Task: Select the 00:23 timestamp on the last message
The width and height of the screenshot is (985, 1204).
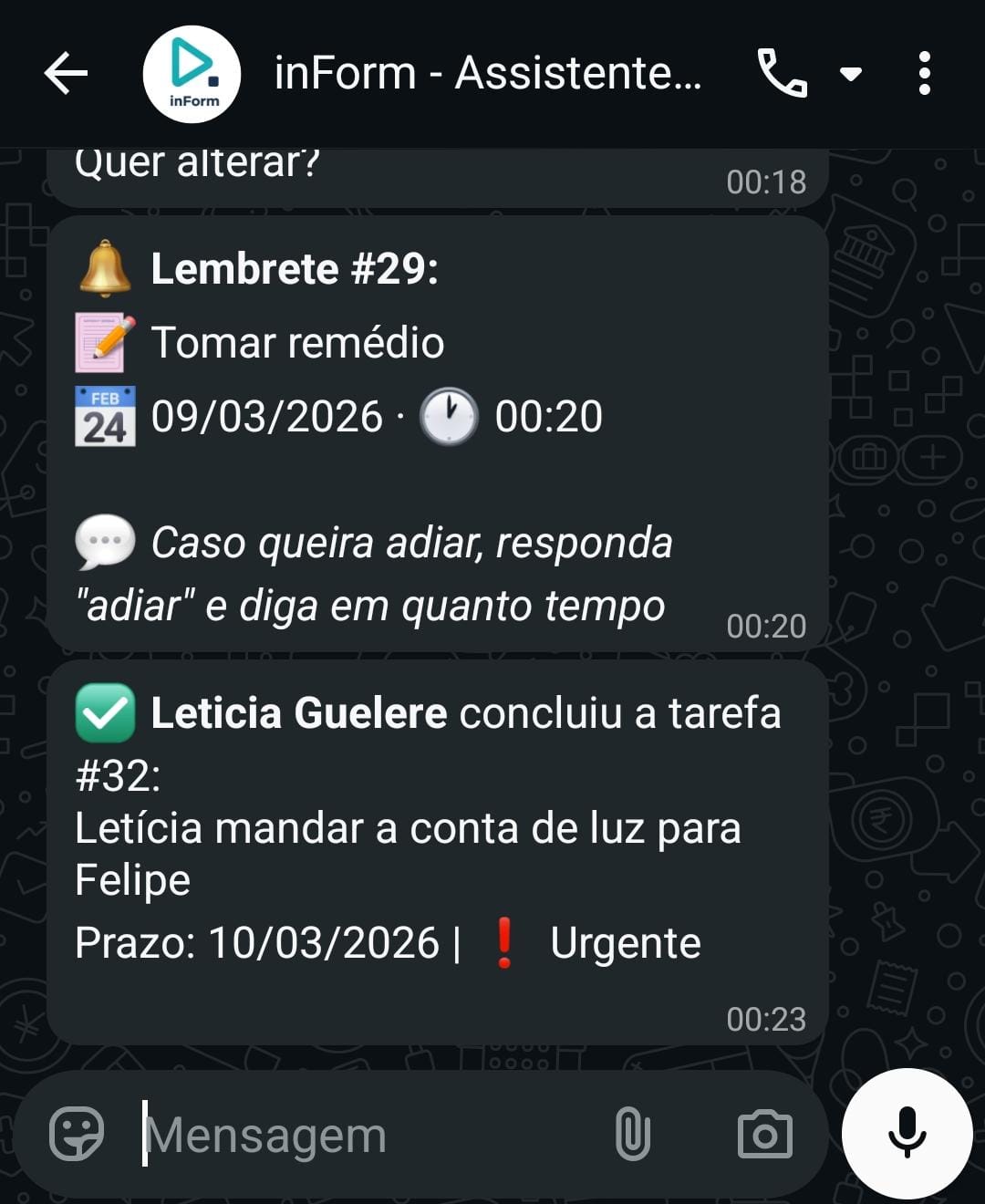Action: (x=766, y=1019)
